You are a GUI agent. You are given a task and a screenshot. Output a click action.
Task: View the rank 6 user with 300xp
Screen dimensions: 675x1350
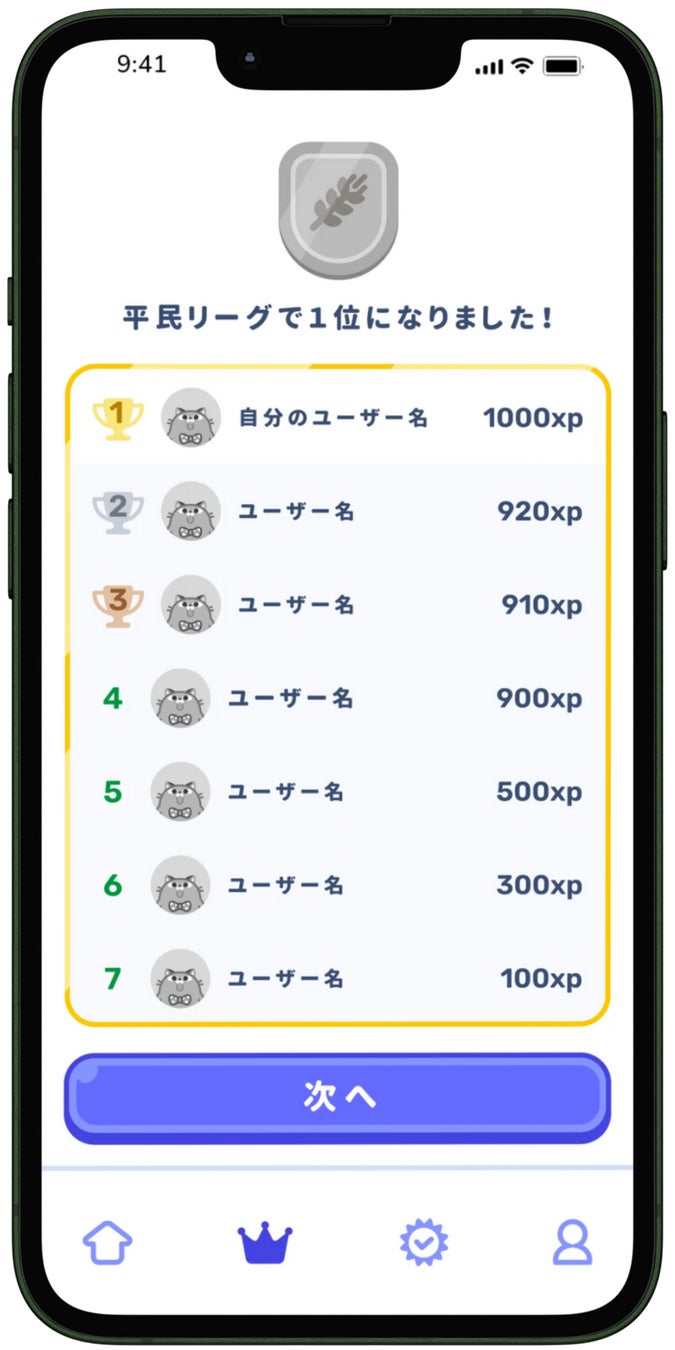tap(337, 885)
